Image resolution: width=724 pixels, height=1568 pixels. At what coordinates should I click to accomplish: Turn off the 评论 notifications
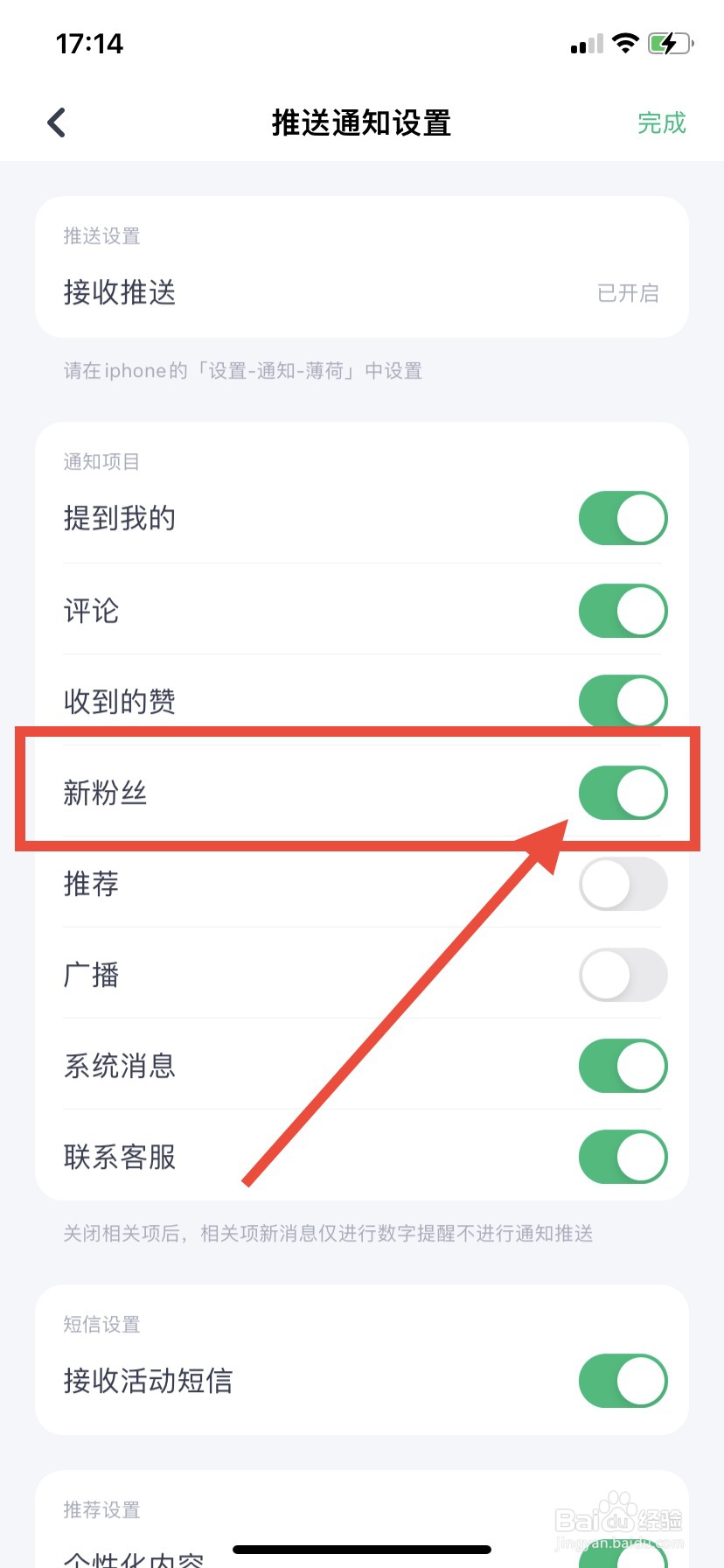click(623, 611)
